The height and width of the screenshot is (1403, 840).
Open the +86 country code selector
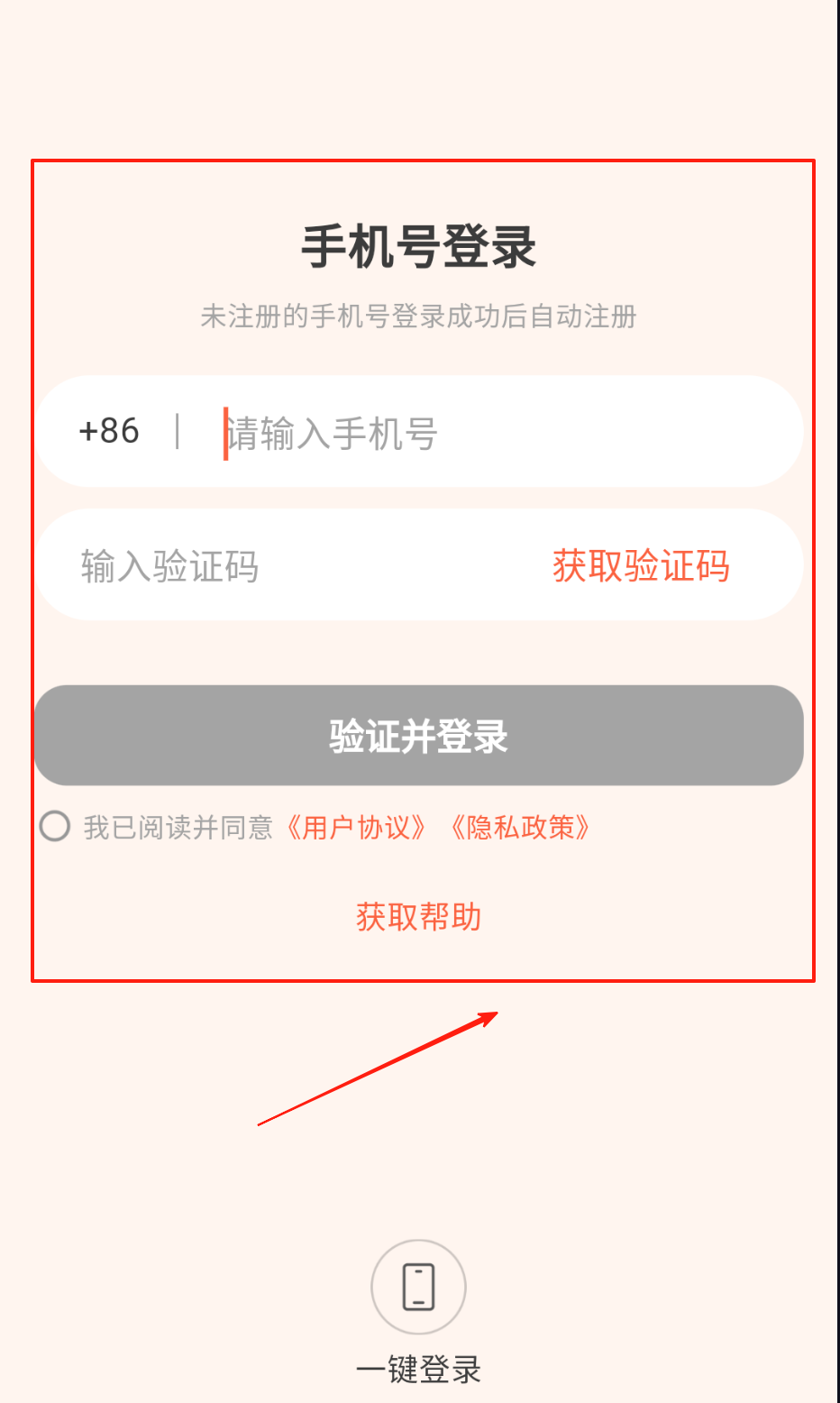click(x=109, y=432)
